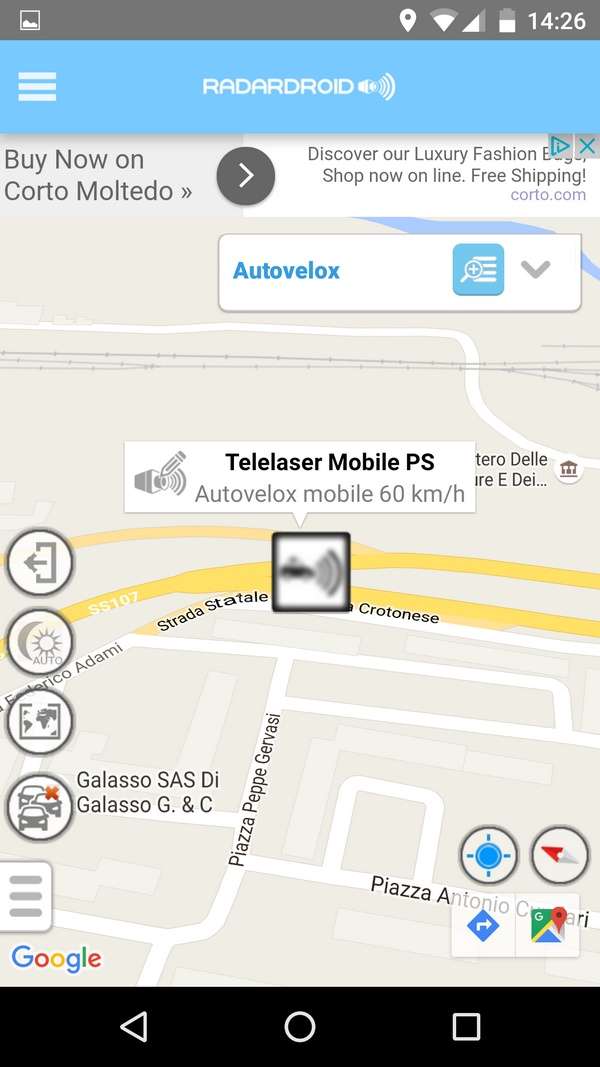
Task: Open the side panel handle with three bars
Action: coord(26,896)
